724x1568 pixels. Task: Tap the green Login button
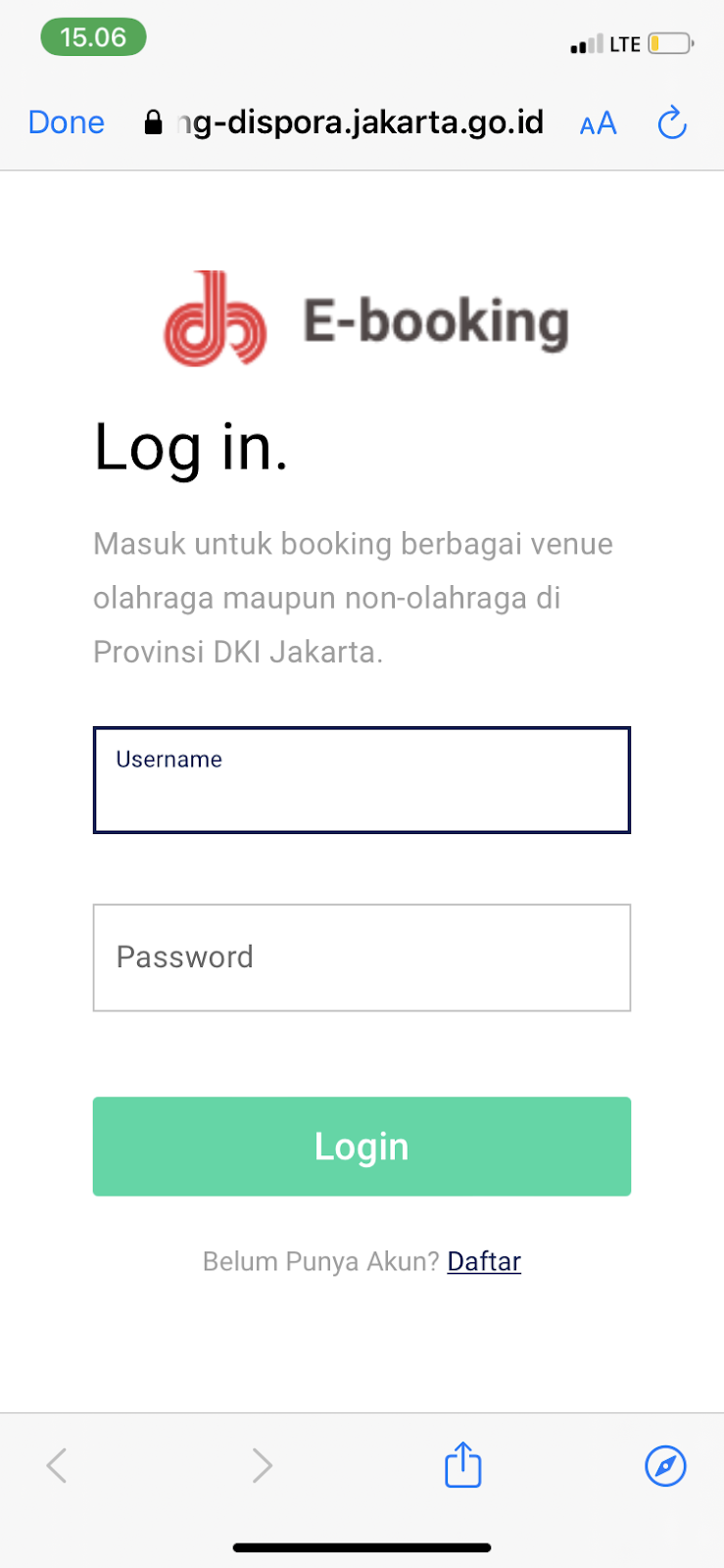pos(362,1147)
